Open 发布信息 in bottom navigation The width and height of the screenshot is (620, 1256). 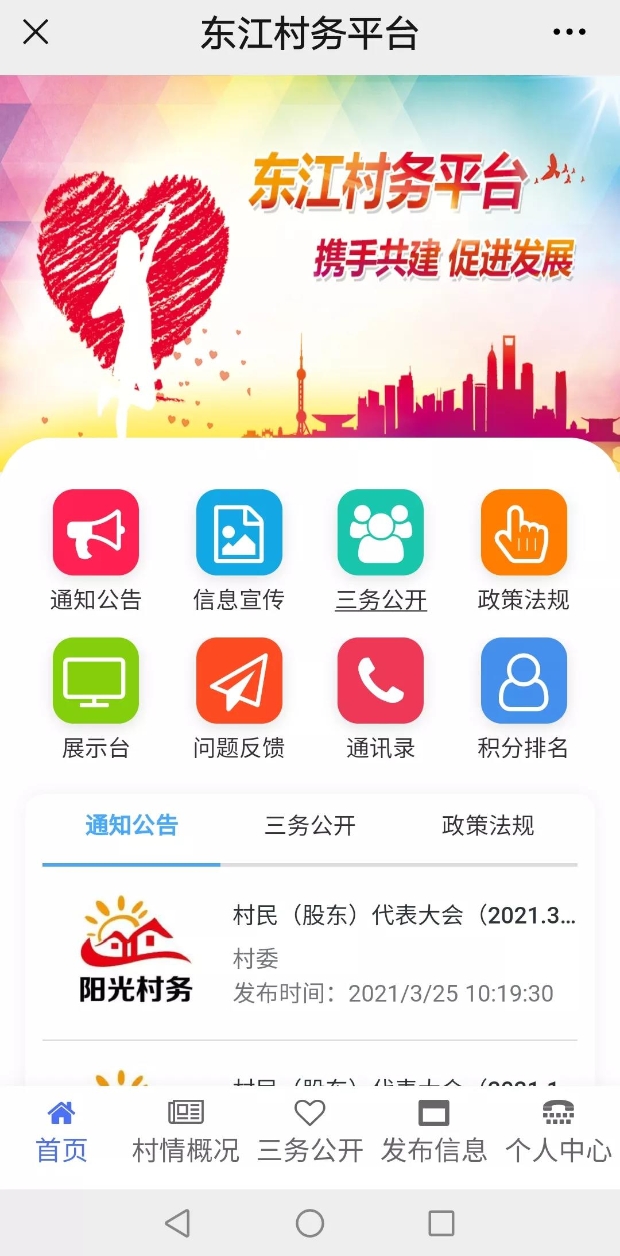click(x=434, y=1133)
